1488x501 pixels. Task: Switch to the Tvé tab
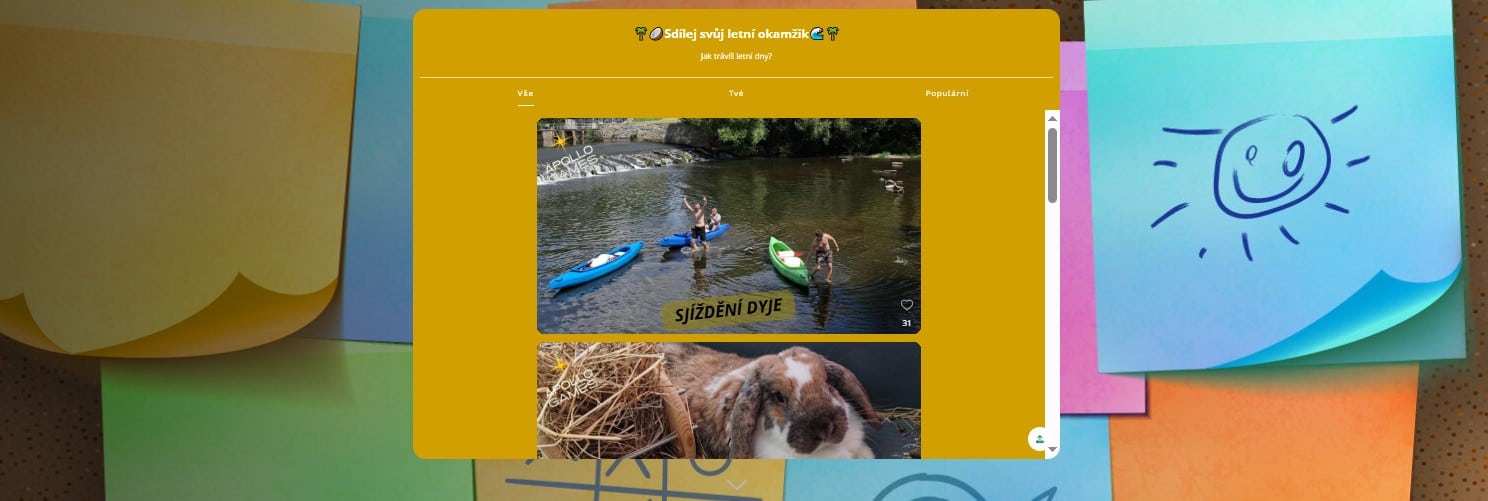coord(736,94)
